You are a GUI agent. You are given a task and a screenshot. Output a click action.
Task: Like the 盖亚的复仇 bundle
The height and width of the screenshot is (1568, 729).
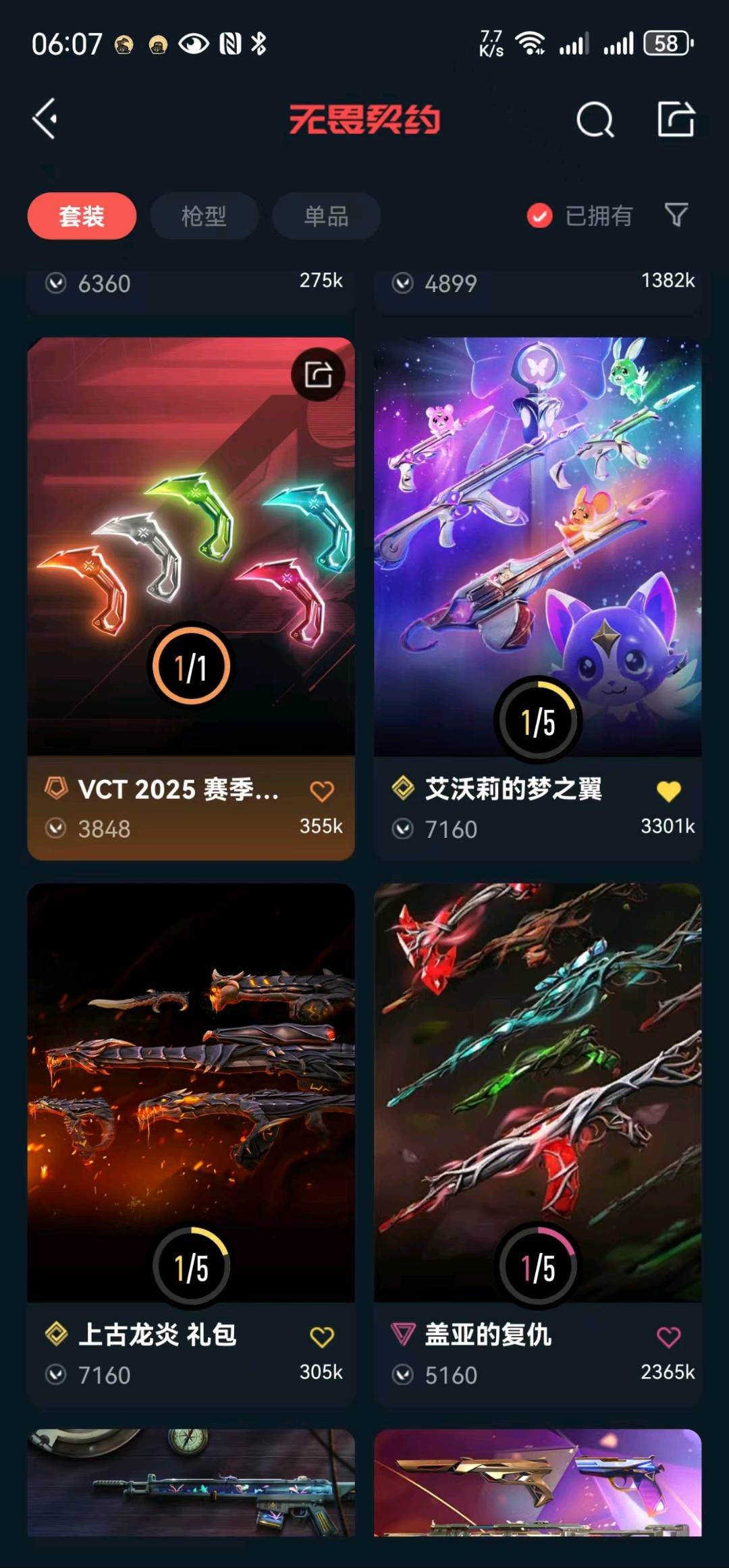[x=668, y=1337]
